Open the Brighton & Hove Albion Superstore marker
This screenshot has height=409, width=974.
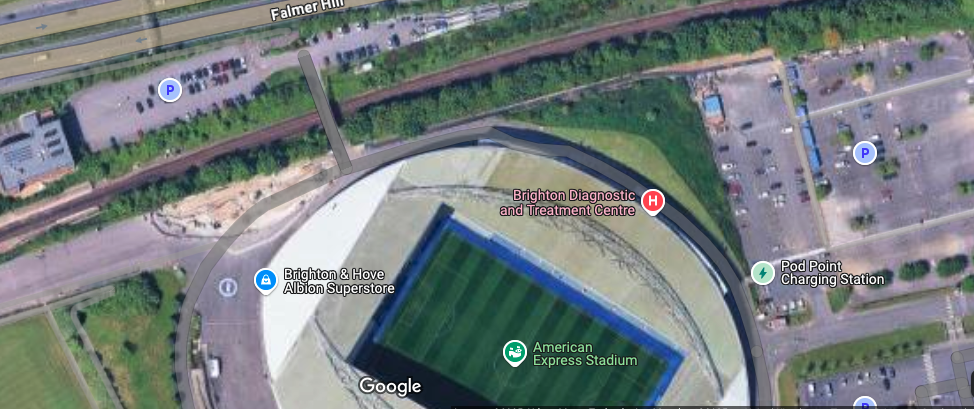265,280
